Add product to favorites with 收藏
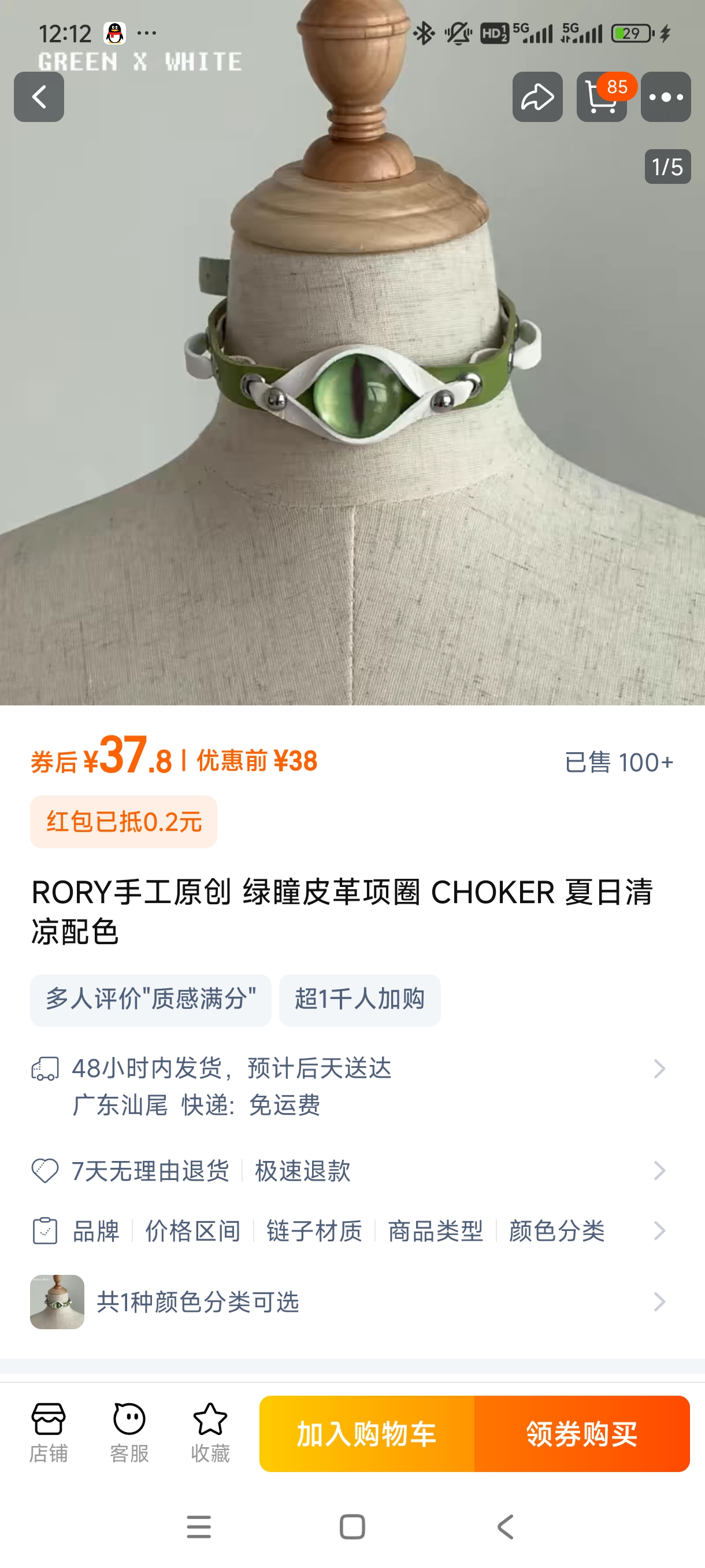This screenshot has width=705, height=1568. tap(210, 1433)
